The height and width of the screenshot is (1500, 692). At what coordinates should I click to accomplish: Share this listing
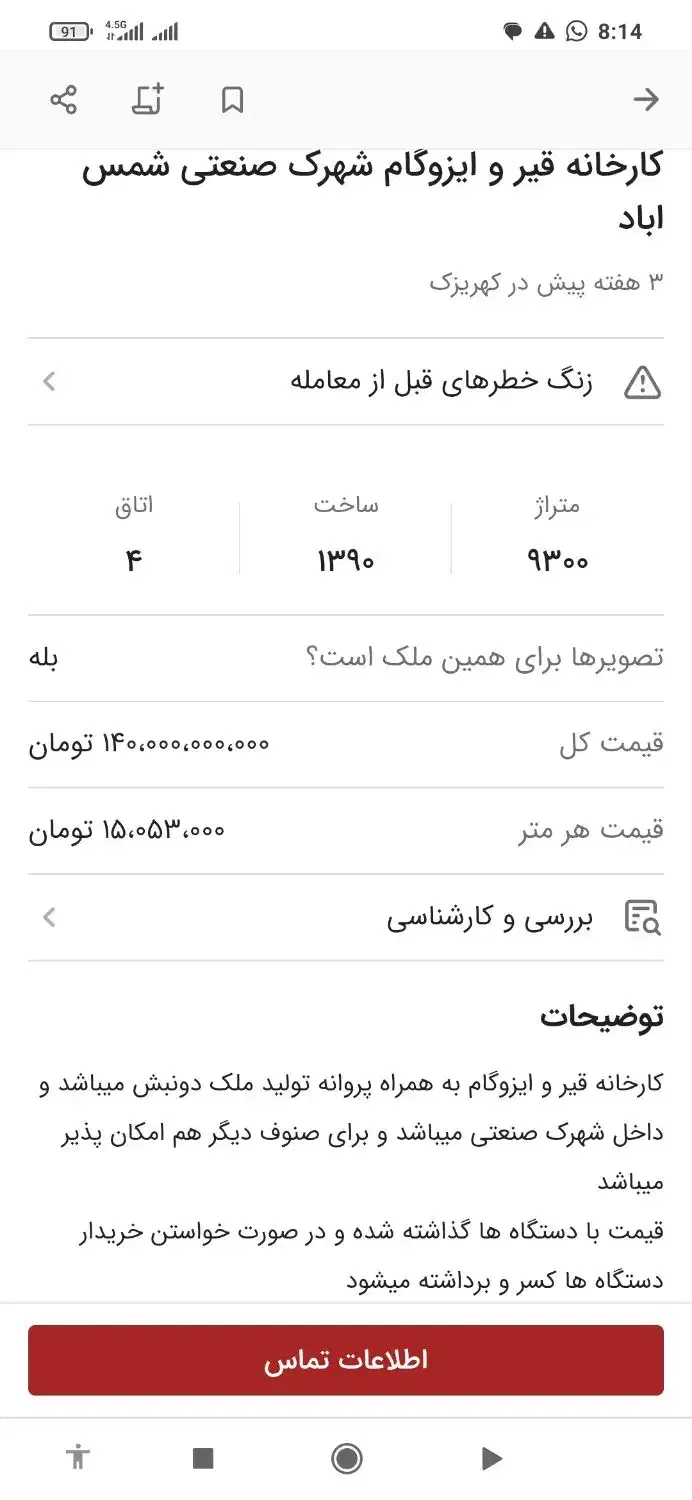(63, 100)
